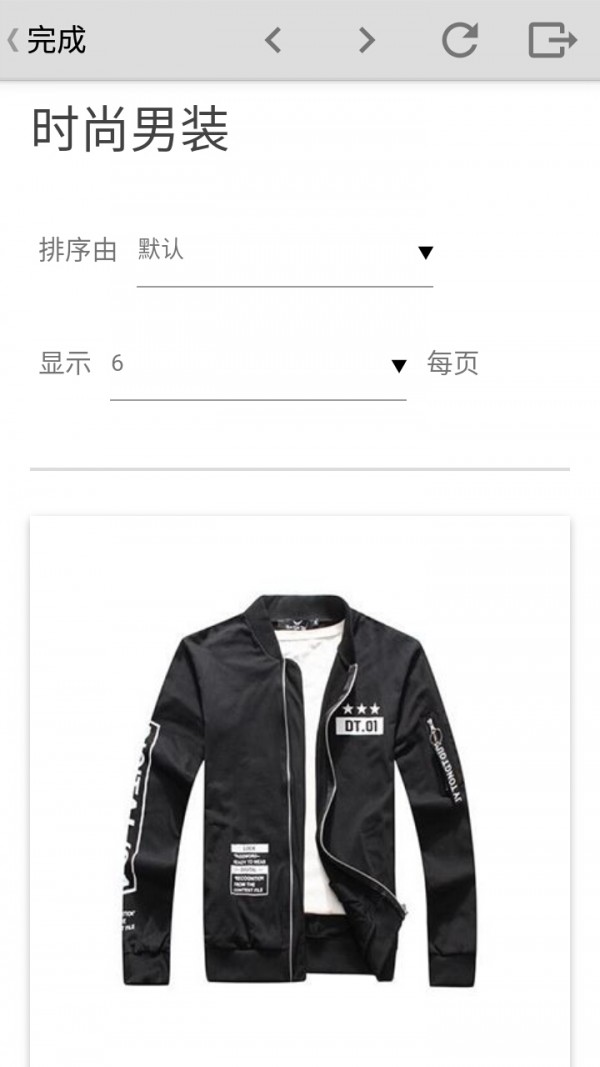600x1067 pixels.
Task: Open the 显示 items-per-page dropdown
Action: 258,365
